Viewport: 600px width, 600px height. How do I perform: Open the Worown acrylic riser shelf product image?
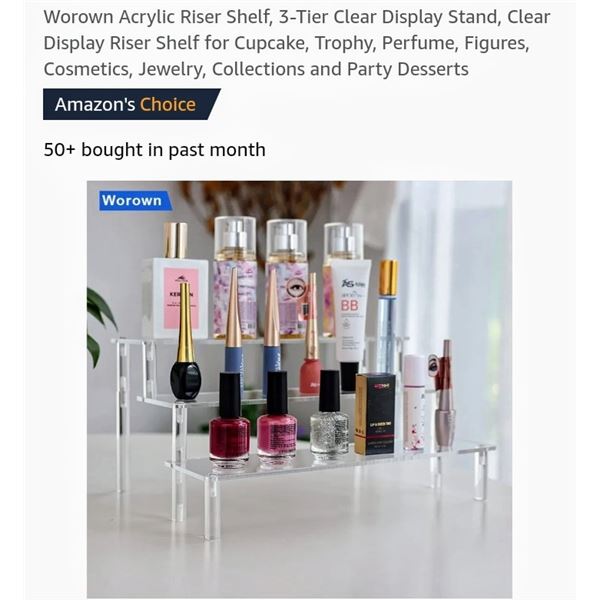point(299,388)
